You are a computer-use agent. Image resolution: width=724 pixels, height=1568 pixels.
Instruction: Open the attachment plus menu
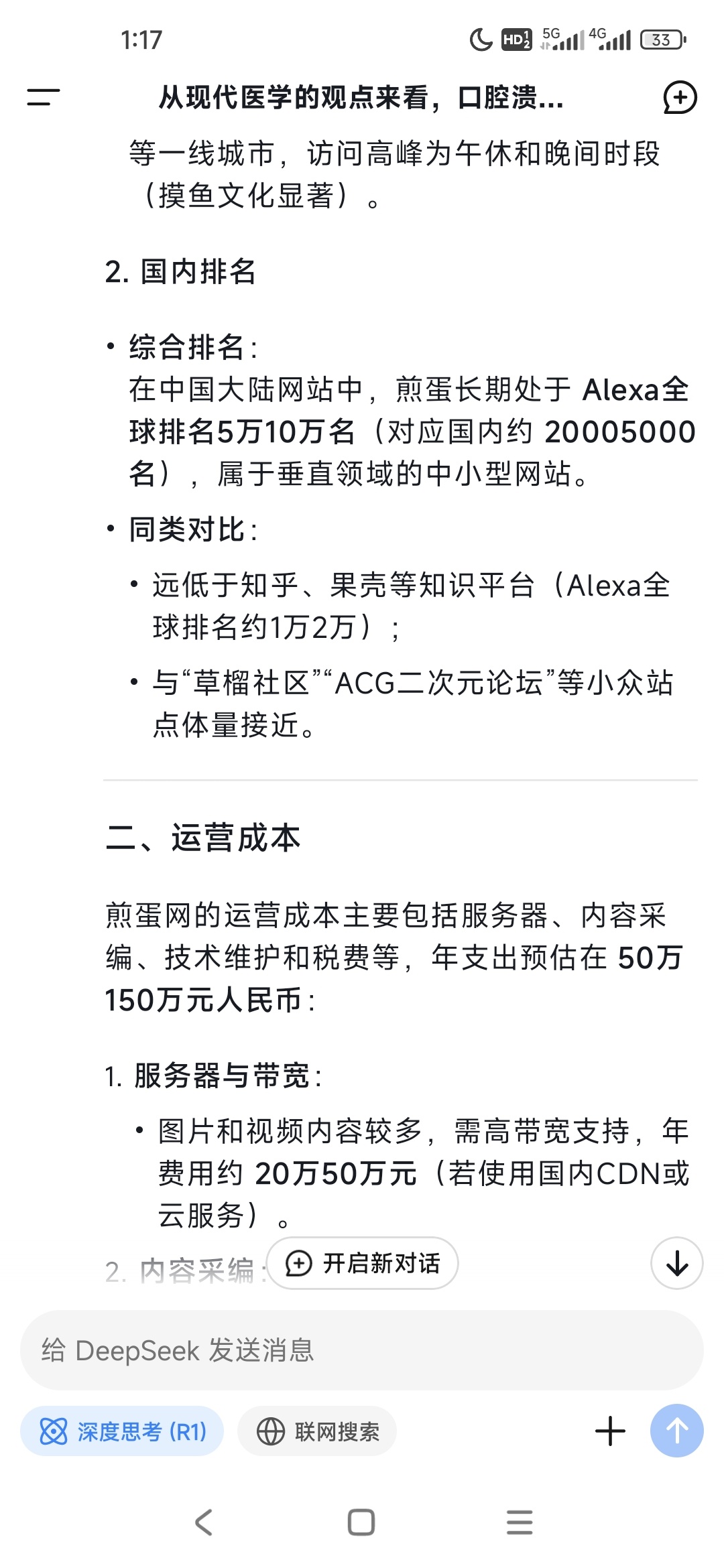[610, 1431]
